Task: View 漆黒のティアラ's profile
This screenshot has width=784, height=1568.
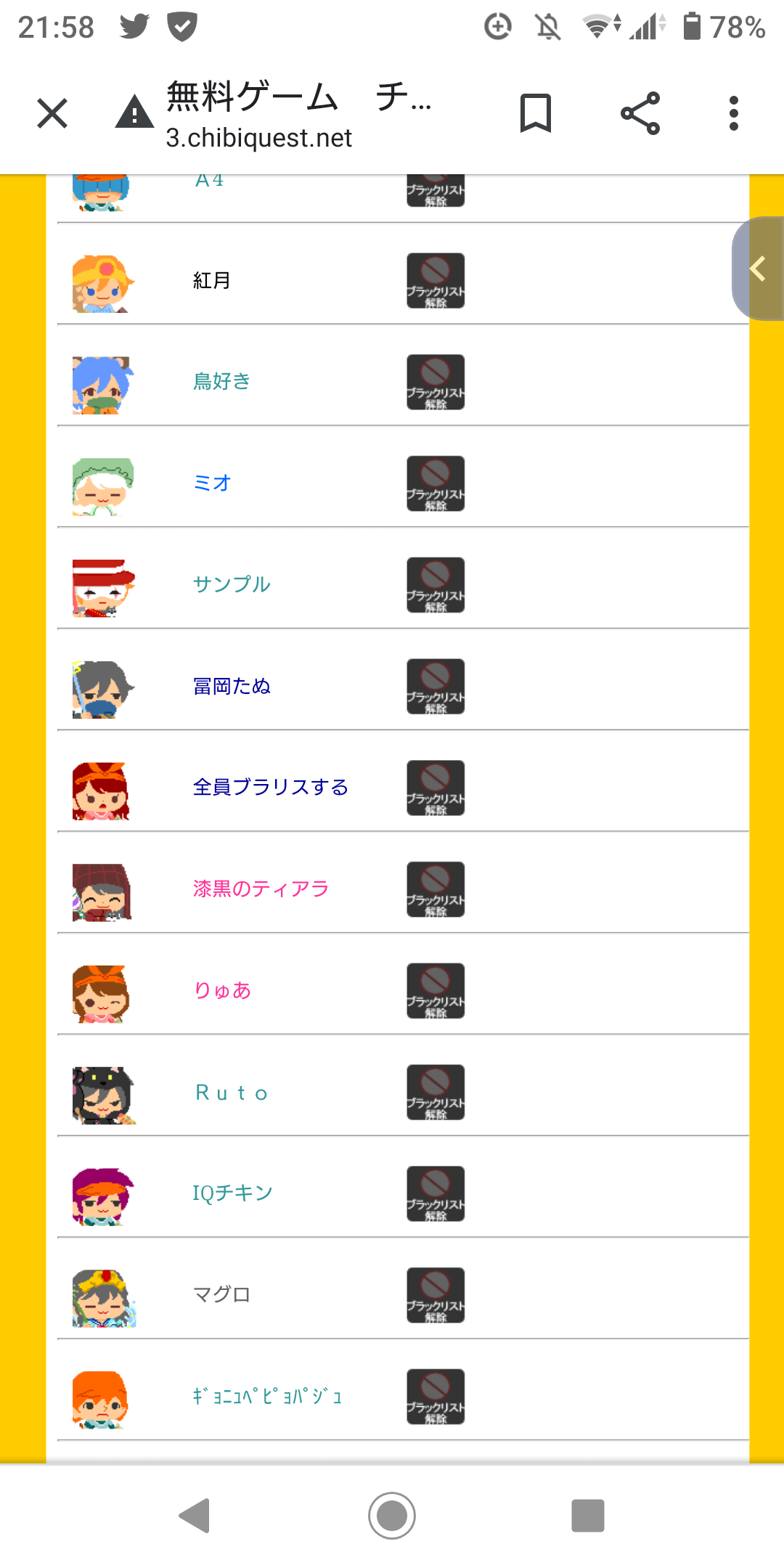Action: 261,889
